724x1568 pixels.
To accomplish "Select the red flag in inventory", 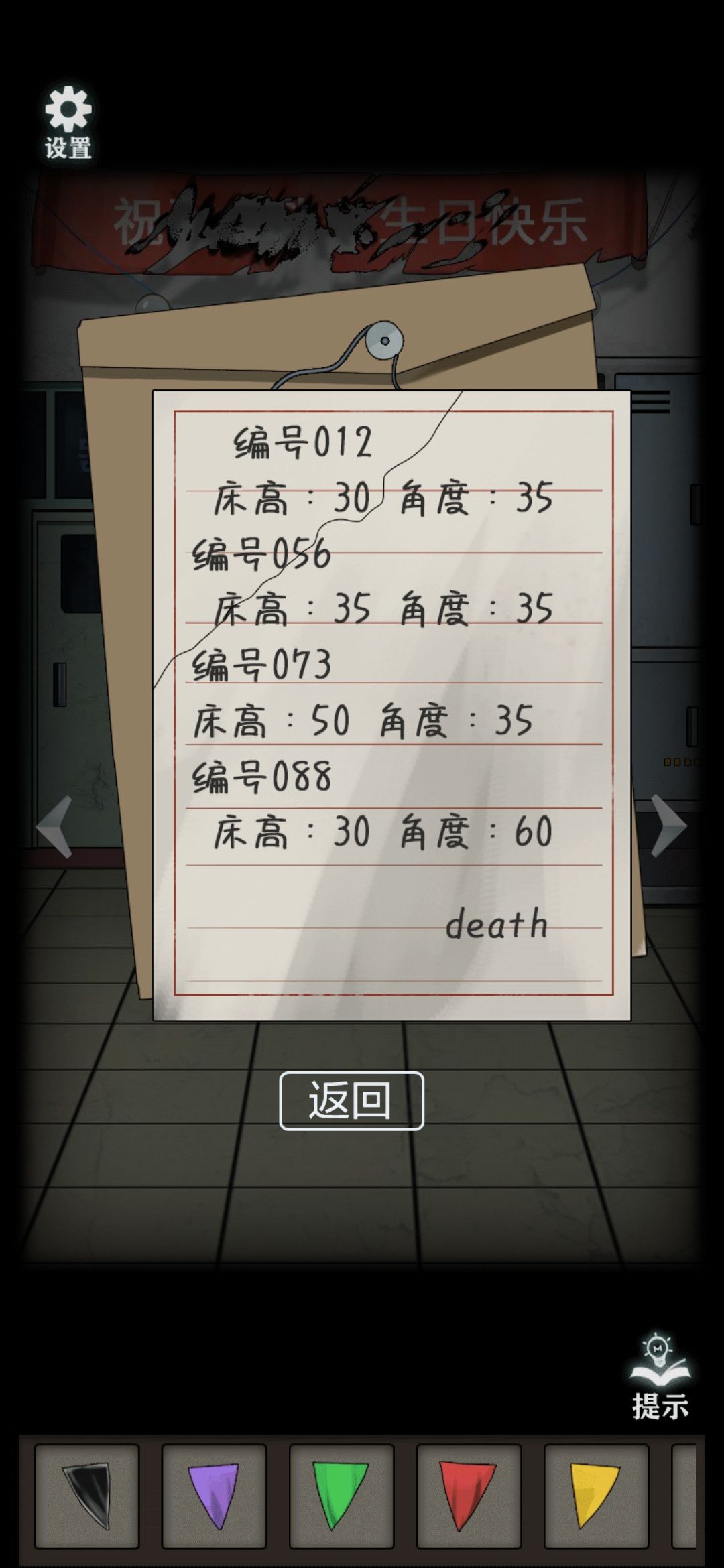I will tap(469, 1496).
